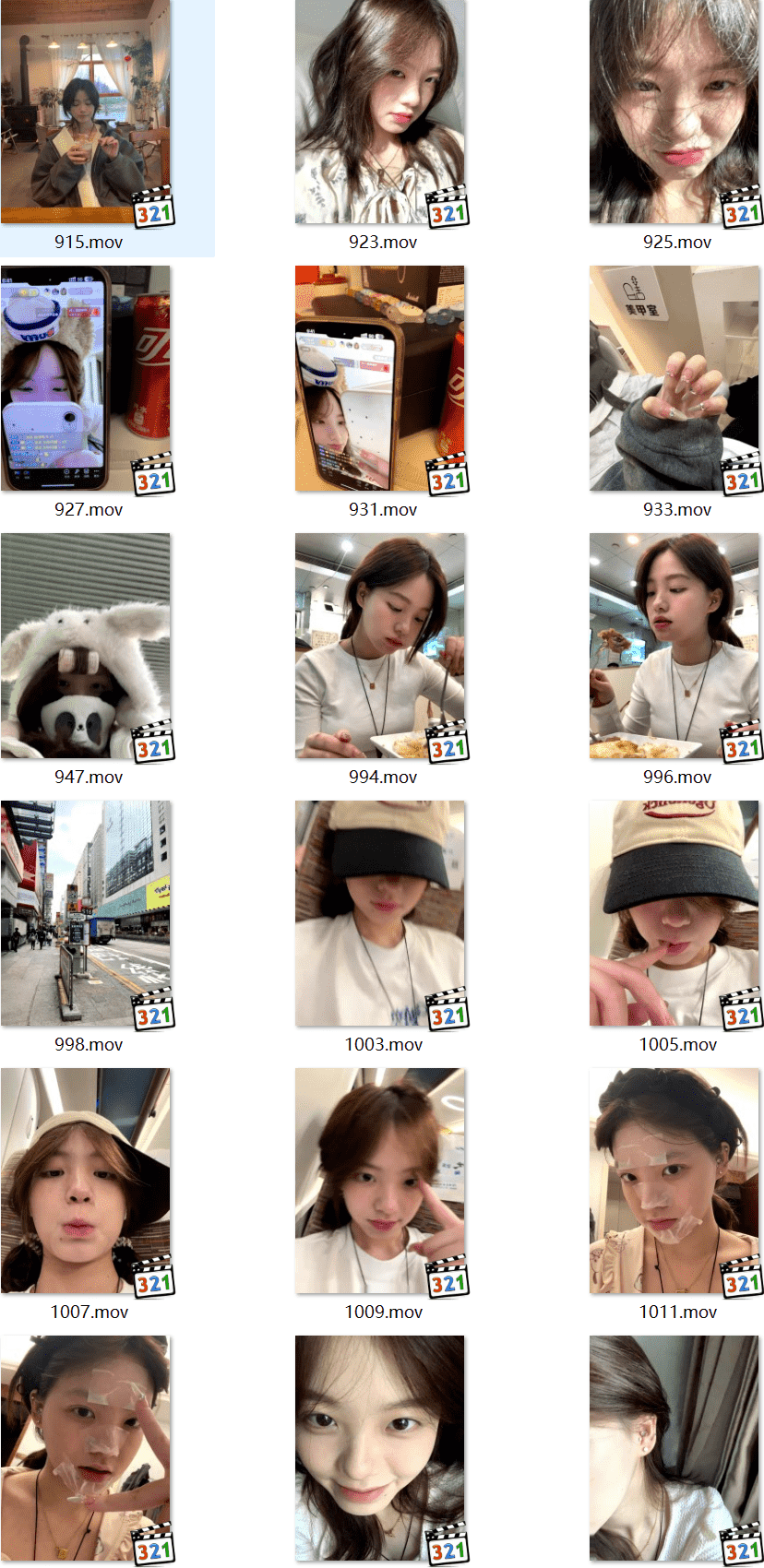Select the 931.mov video file
The height and width of the screenshot is (1568, 764).
(380, 378)
